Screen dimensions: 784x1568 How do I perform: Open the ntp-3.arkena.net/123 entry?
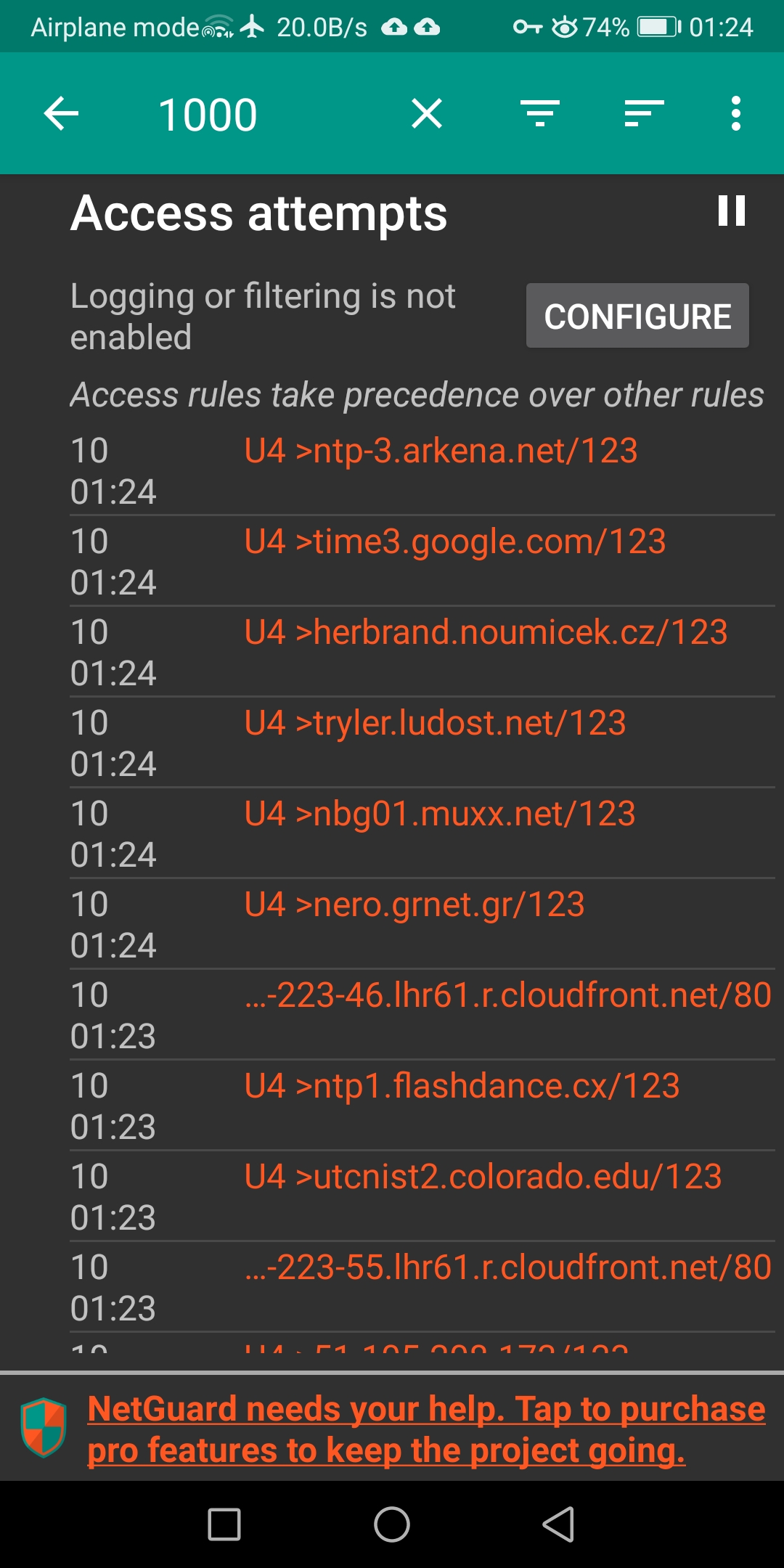(x=422, y=470)
